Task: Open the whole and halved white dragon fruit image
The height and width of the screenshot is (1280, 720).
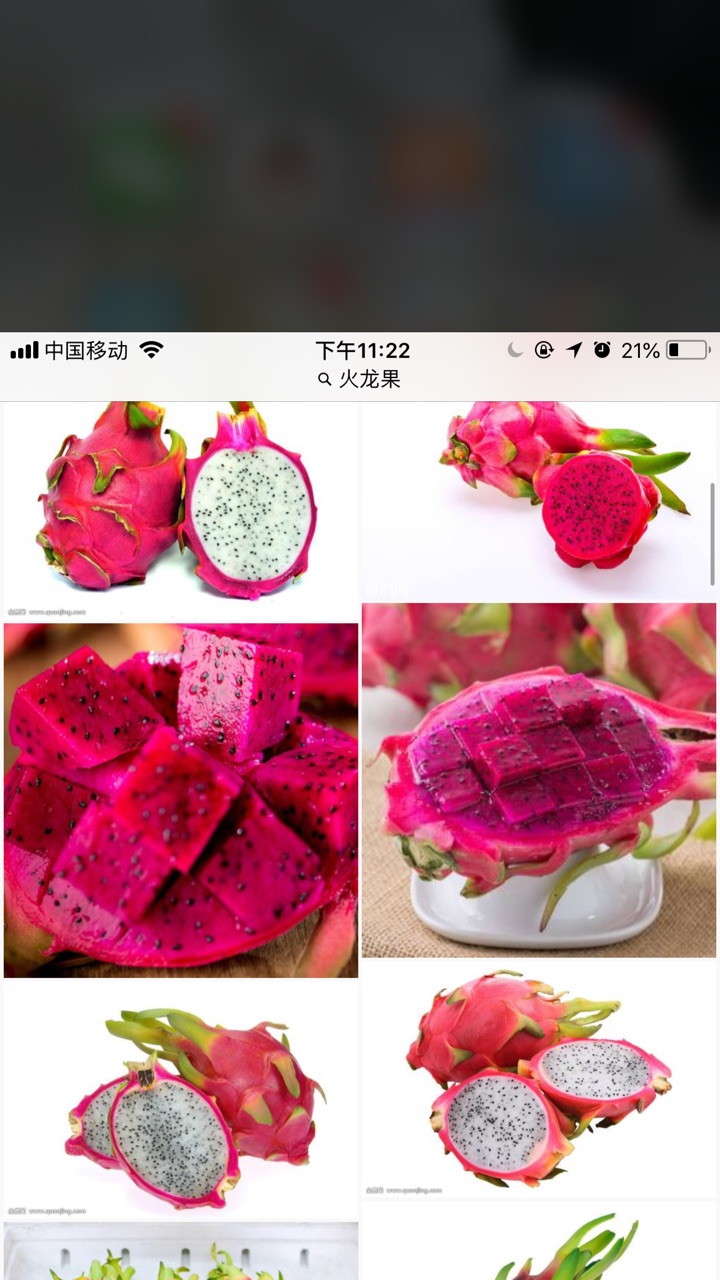Action: pyautogui.click(x=180, y=505)
